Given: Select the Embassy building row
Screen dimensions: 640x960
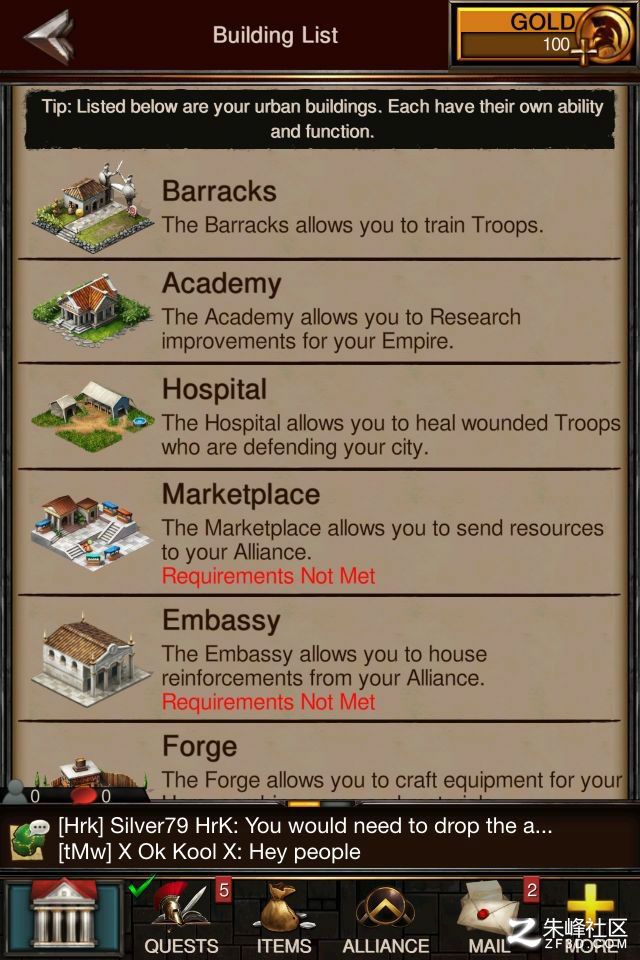Looking at the screenshot, I should (320, 658).
